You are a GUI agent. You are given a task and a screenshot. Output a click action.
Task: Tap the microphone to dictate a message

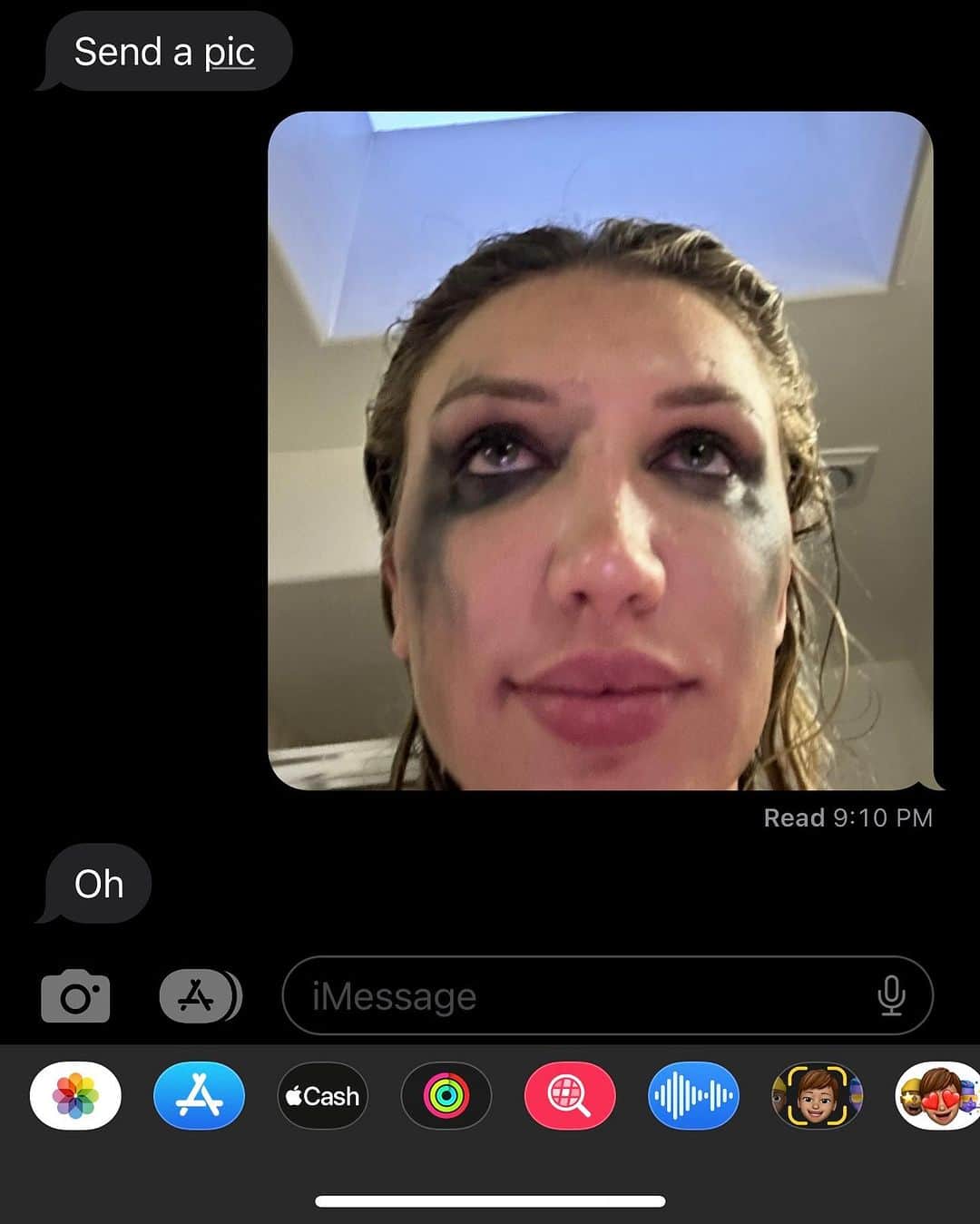click(891, 996)
